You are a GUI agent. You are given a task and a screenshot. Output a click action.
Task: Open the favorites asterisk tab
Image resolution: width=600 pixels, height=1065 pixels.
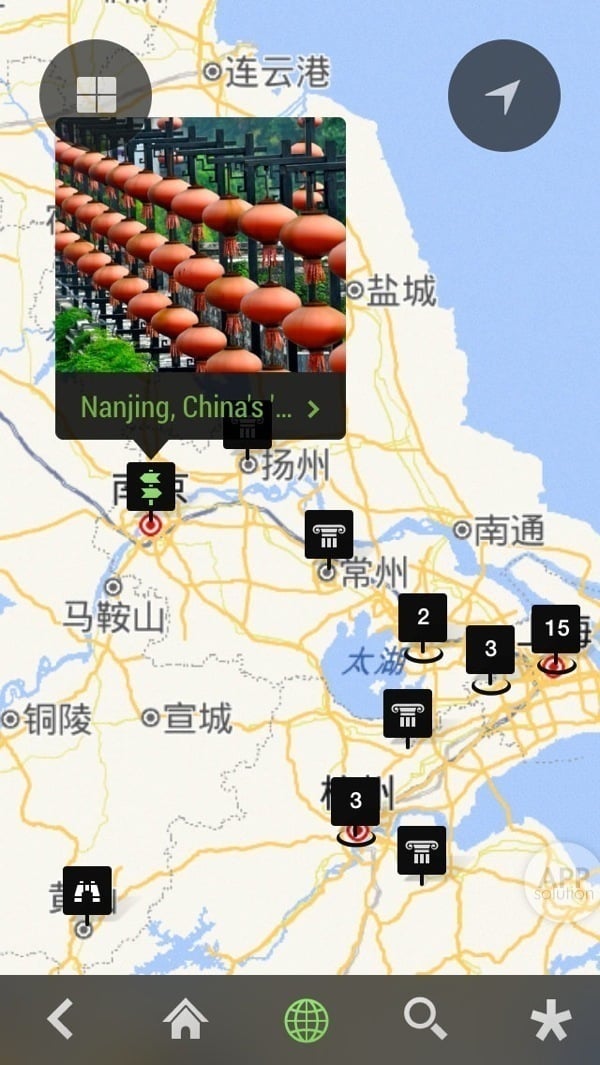coord(550,1022)
